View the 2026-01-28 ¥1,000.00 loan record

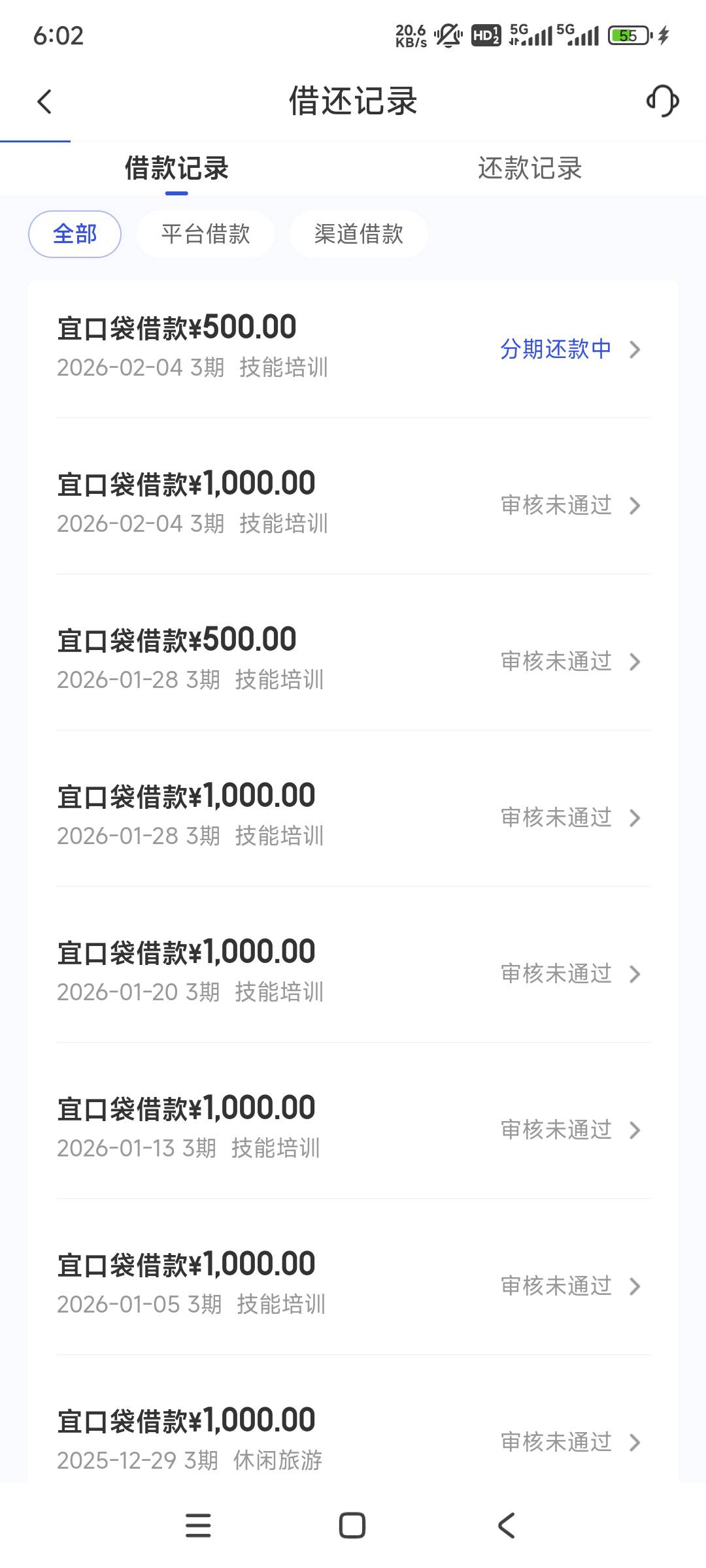tap(353, 816)
